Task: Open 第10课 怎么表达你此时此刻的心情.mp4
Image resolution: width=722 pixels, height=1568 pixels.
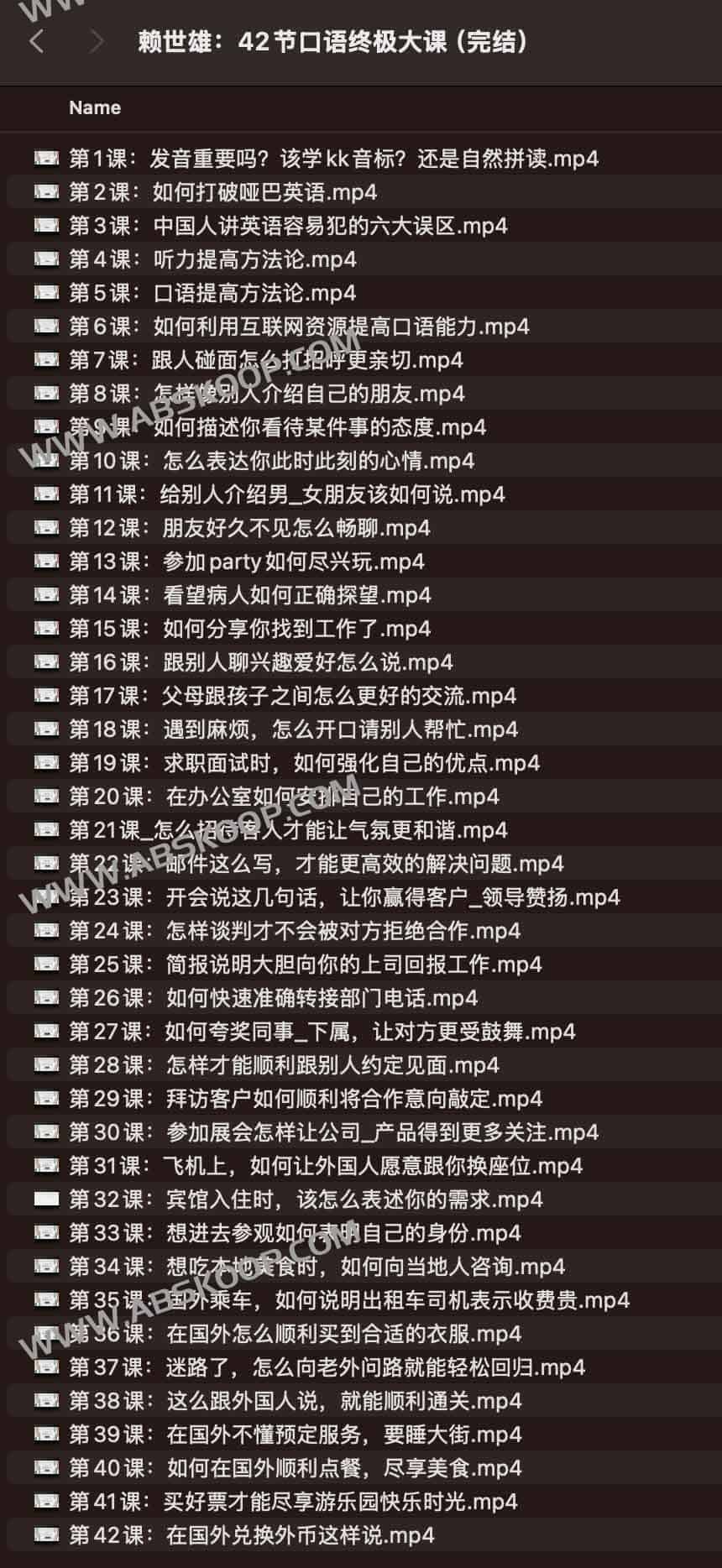Action: [x=271, y=461]
